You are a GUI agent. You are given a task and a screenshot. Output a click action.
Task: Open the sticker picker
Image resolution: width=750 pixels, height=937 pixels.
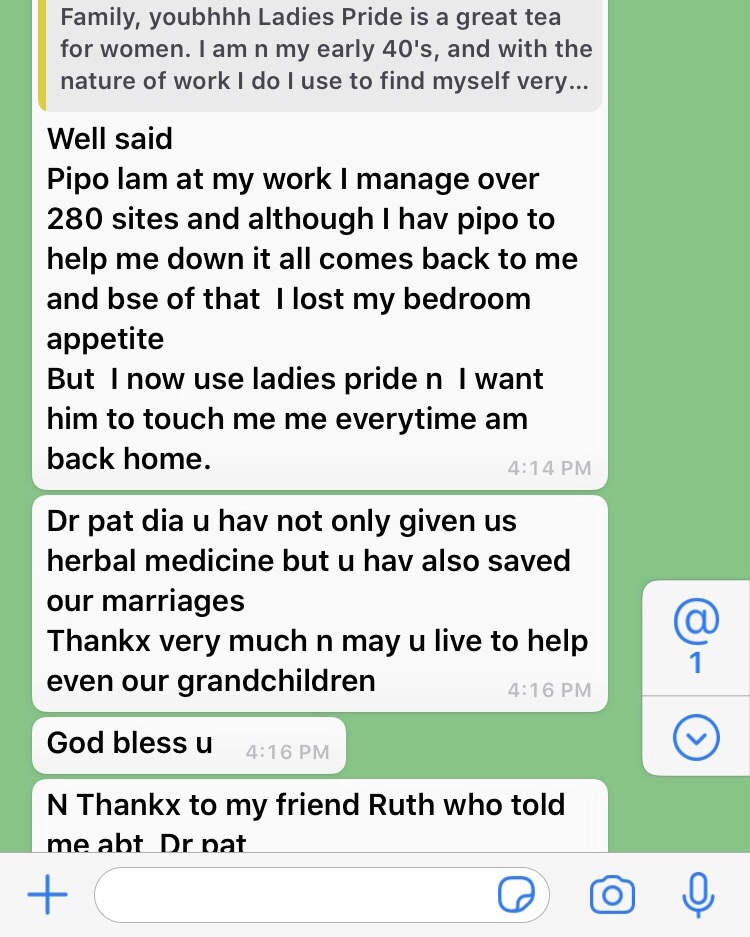point(516,895)
